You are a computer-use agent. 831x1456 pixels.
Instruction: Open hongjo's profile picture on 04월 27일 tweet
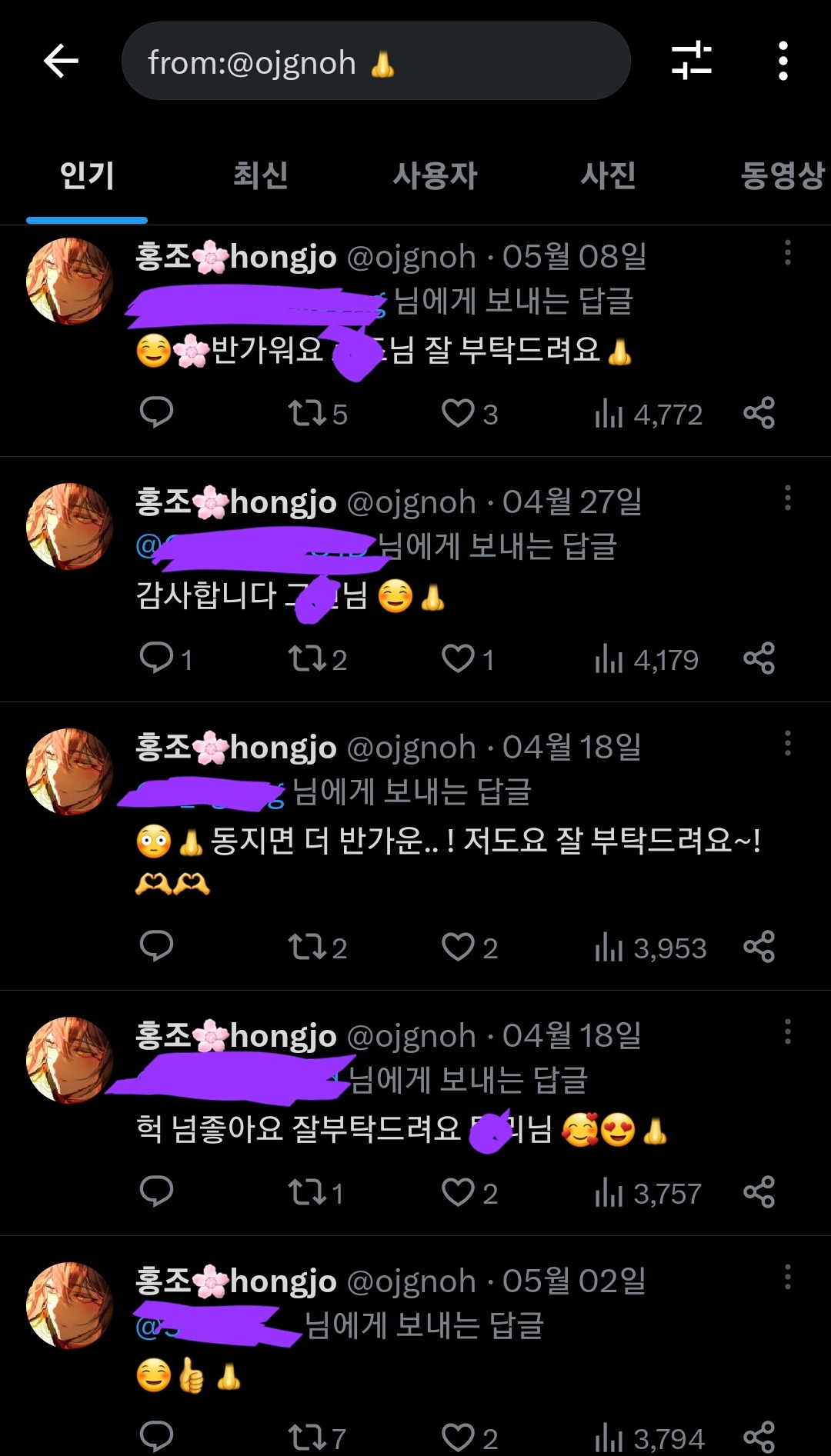pos(69,527)
